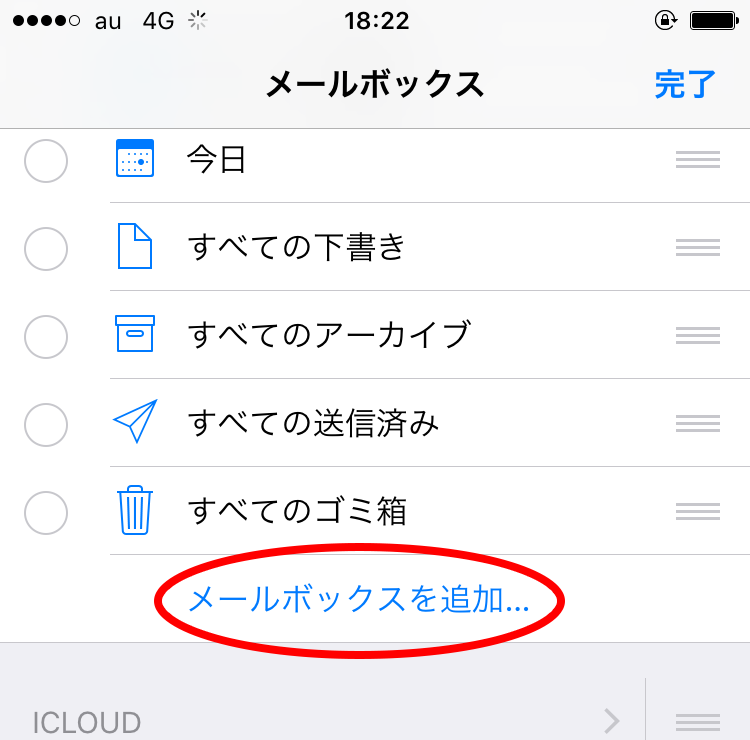
Task: Select the すべての送信済み mailbox circle
Action: pos(46,425)
